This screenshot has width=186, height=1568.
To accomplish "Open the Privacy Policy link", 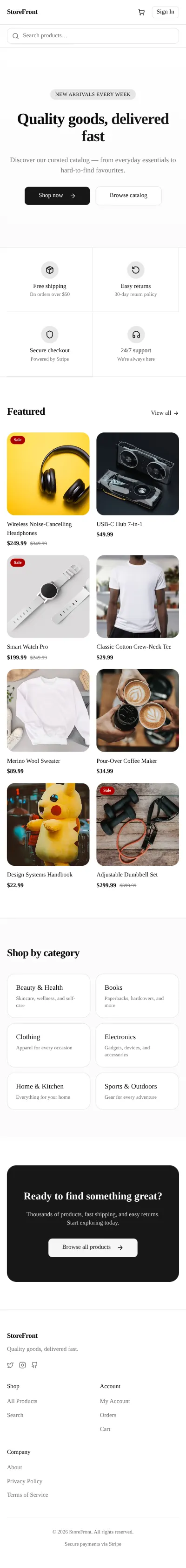I will [25, 1481].
